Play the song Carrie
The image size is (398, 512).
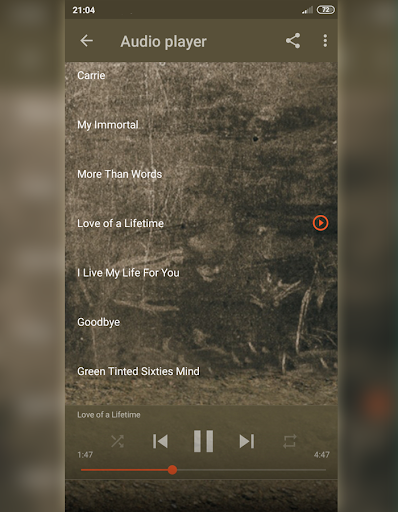[x=201, y=75]
